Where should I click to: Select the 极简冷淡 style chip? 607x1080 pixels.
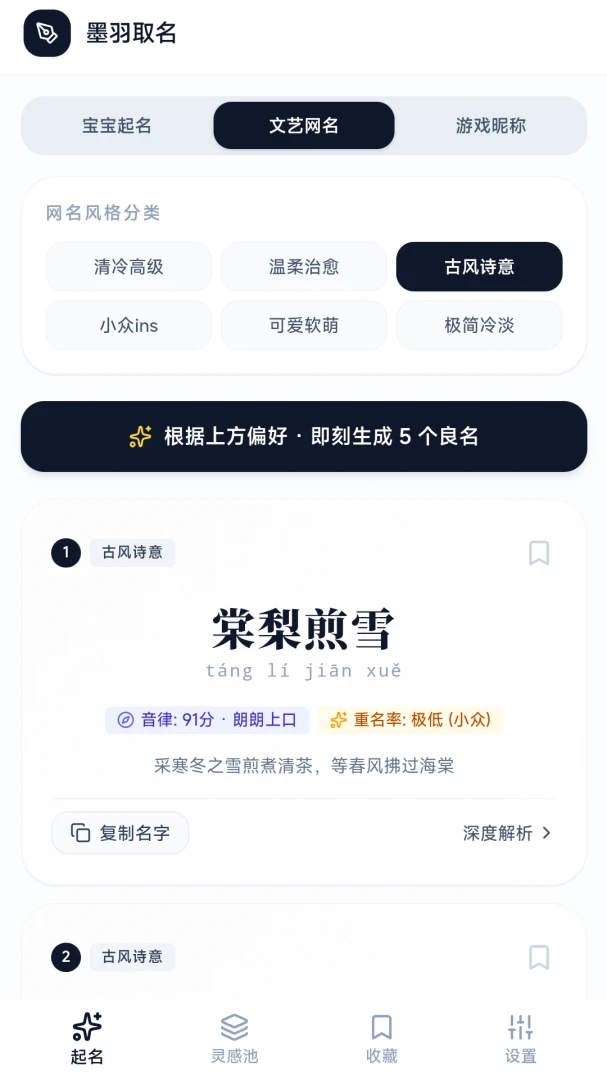click(480, 325)
